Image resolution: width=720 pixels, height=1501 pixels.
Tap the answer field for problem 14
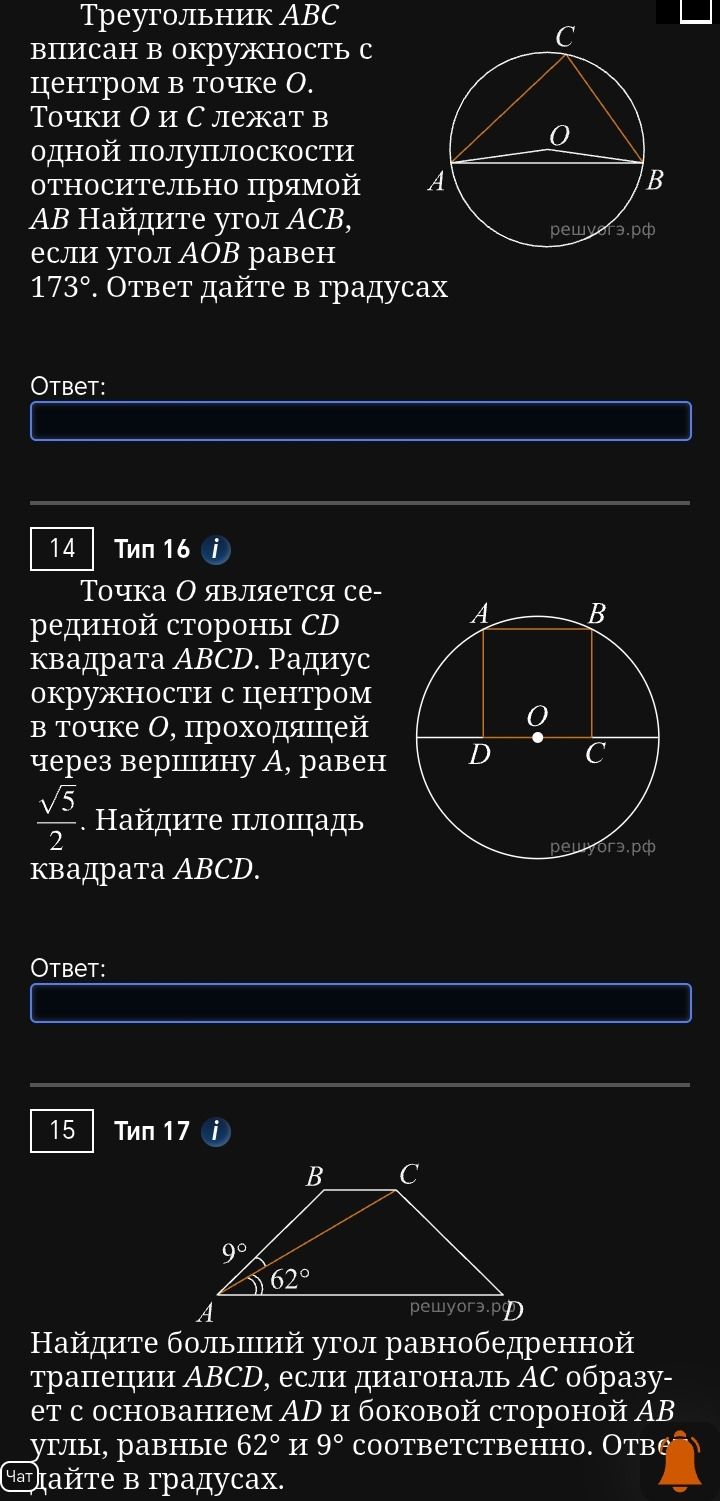[360, 1003]
